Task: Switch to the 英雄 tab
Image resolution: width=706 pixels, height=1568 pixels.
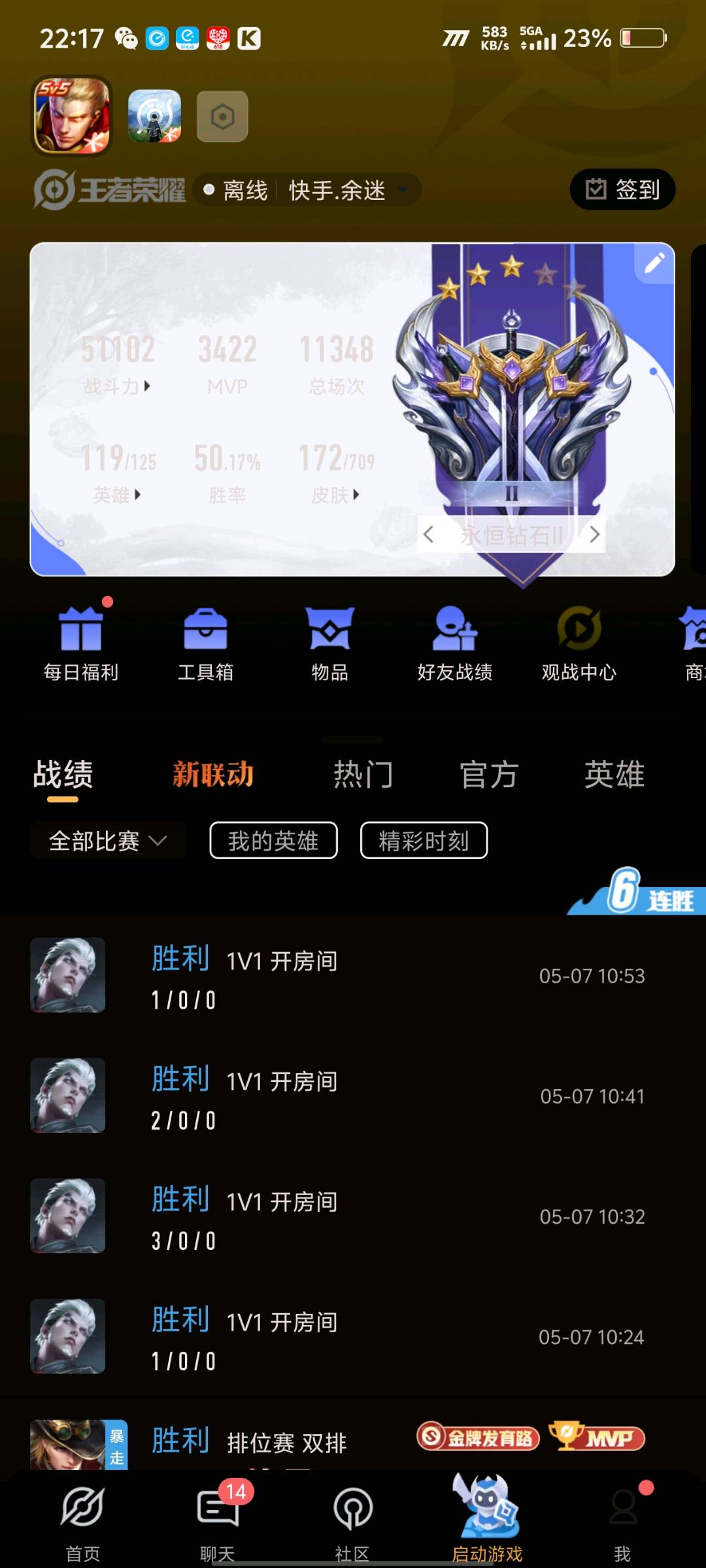Action: (x=614, y=775)
